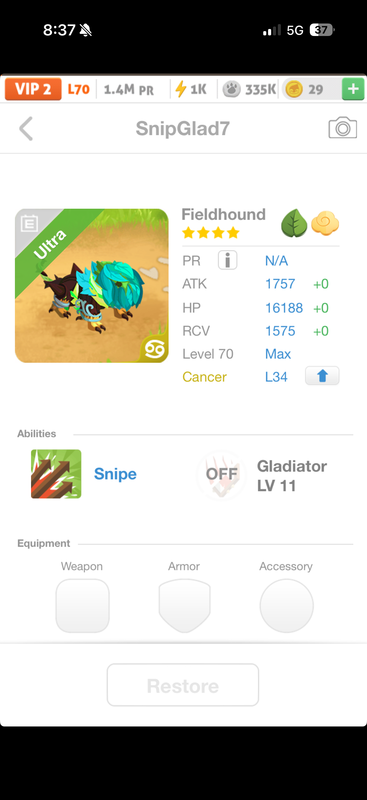Toggle the Gladiator LV 11 ability
This screenshot has width=367, height=800.
pyautogui.click(x=221, y=474)
